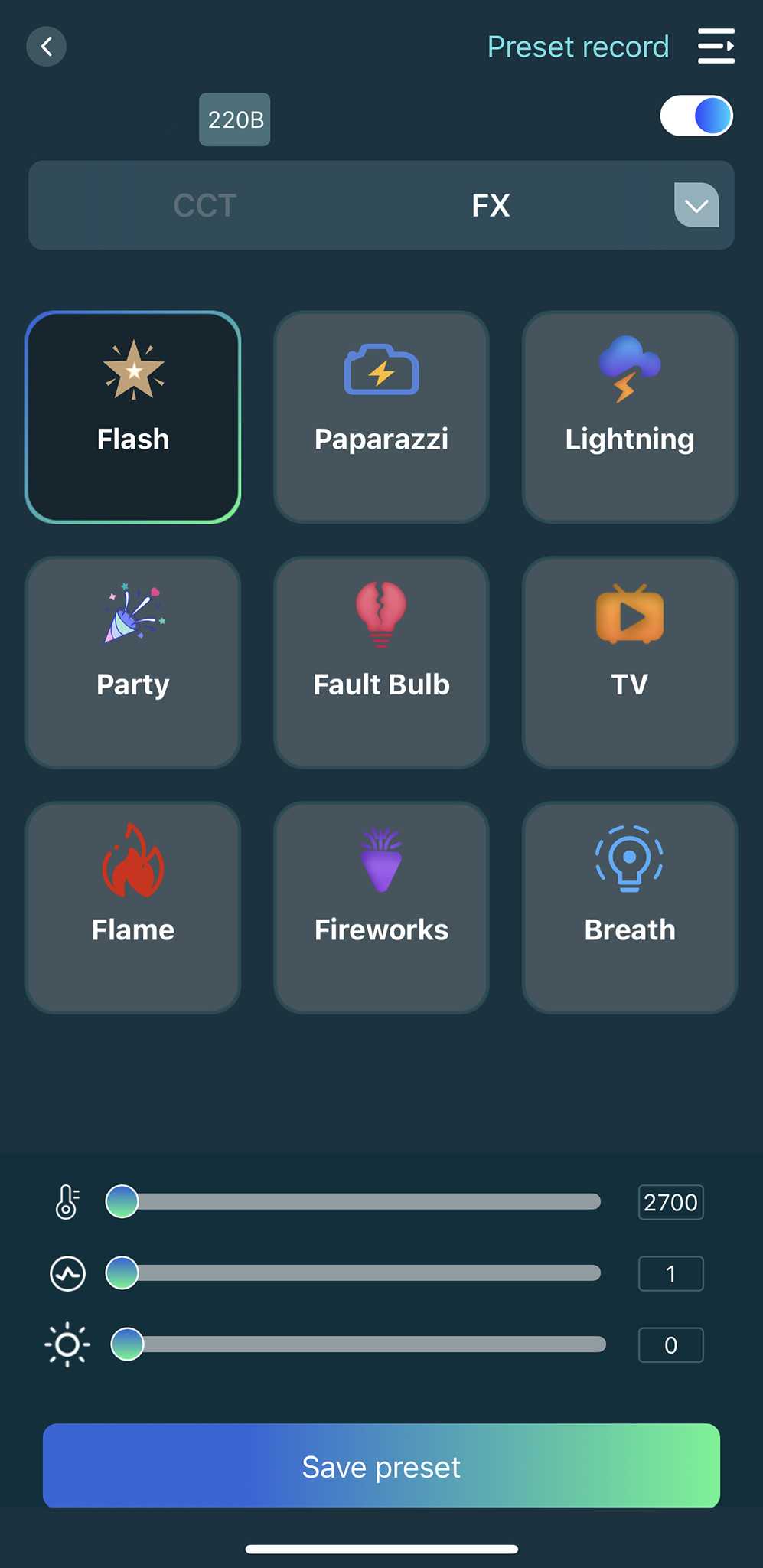Select the FX mode tab

(x=491, y=205)
